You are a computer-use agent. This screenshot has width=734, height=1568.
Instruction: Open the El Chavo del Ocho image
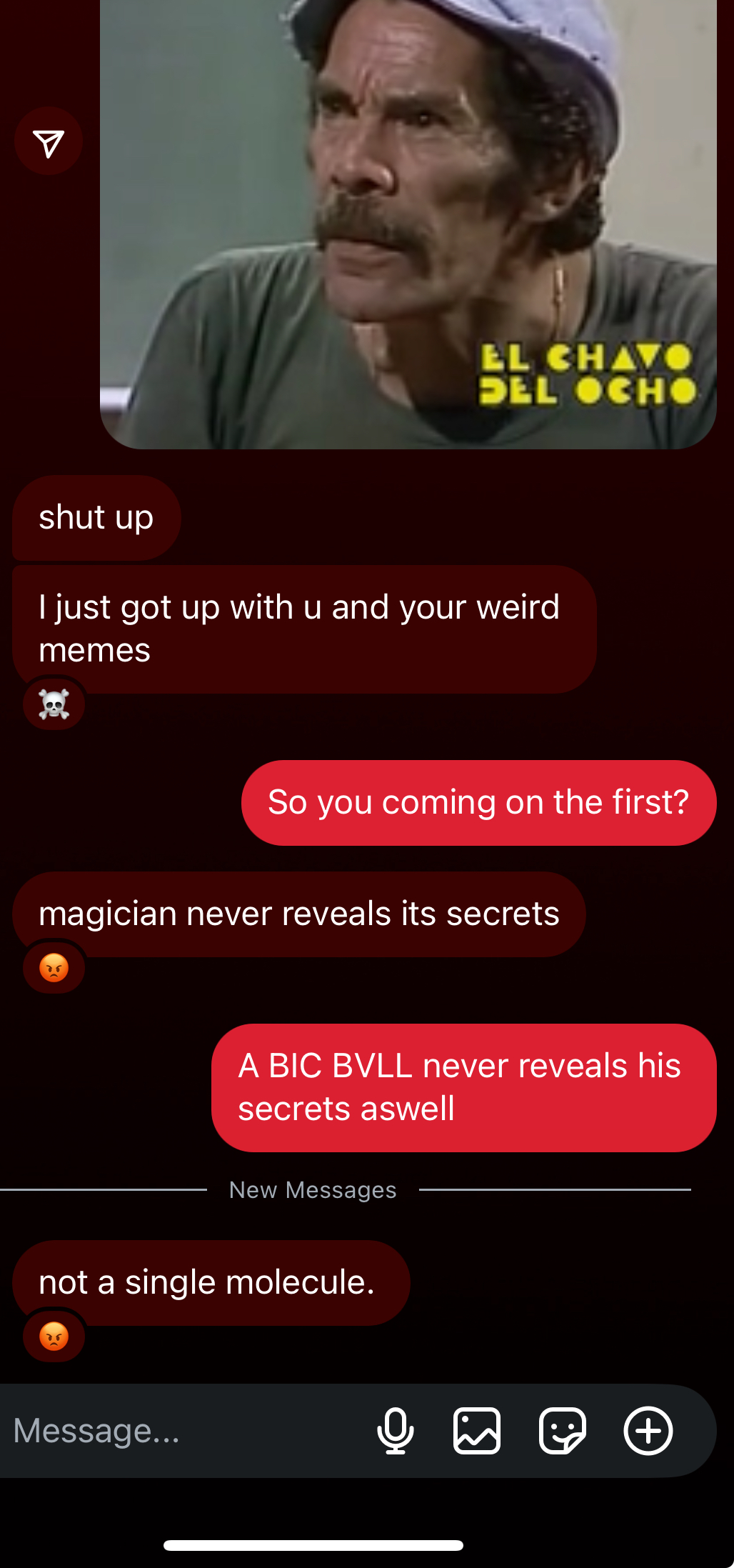point(408,224)
